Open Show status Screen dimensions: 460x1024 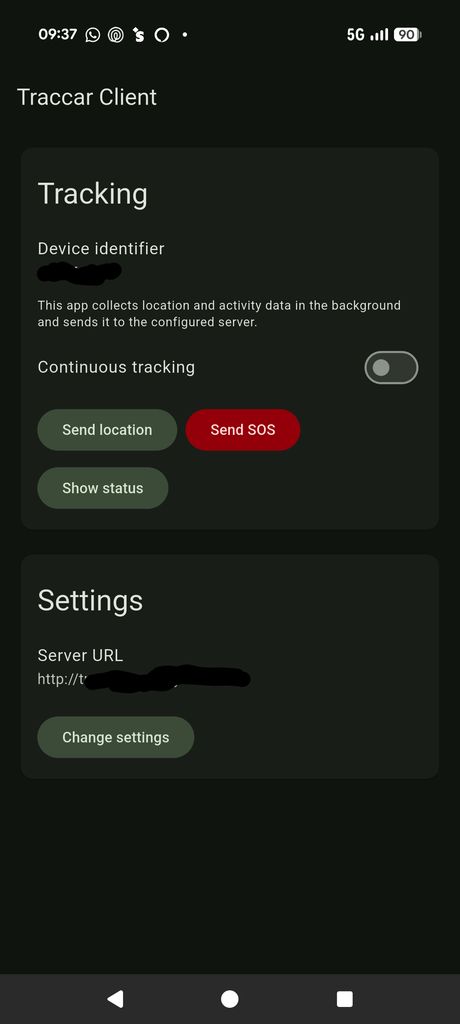point(103,488)
